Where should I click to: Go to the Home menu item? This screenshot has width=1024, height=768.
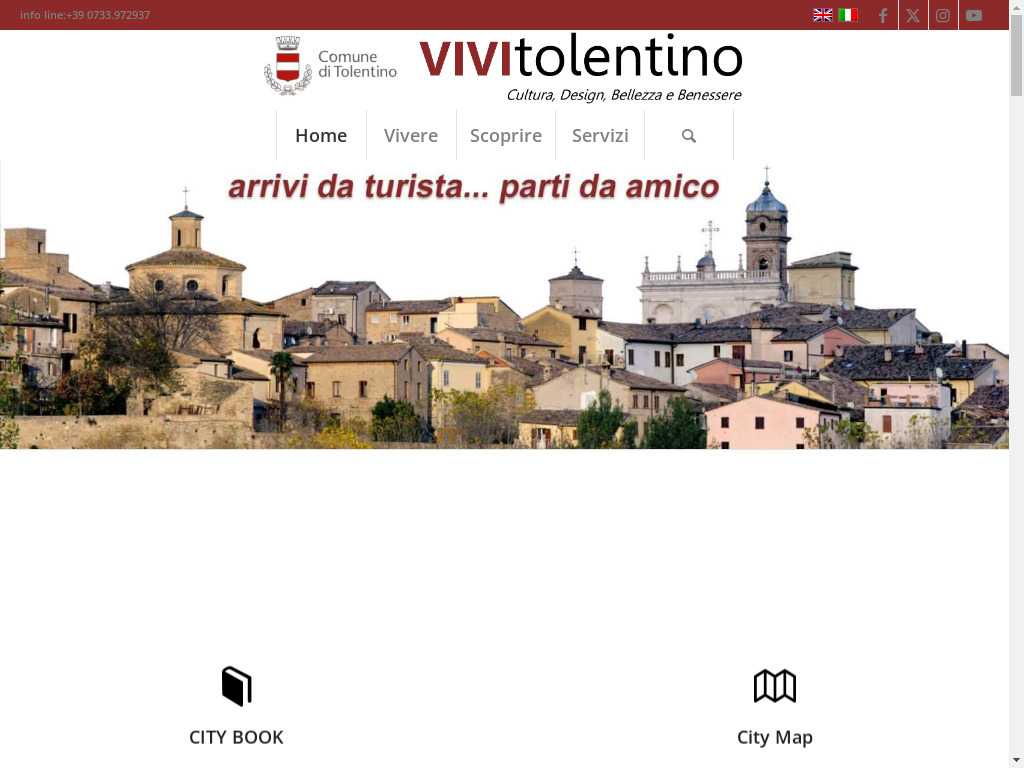[321, 136]
